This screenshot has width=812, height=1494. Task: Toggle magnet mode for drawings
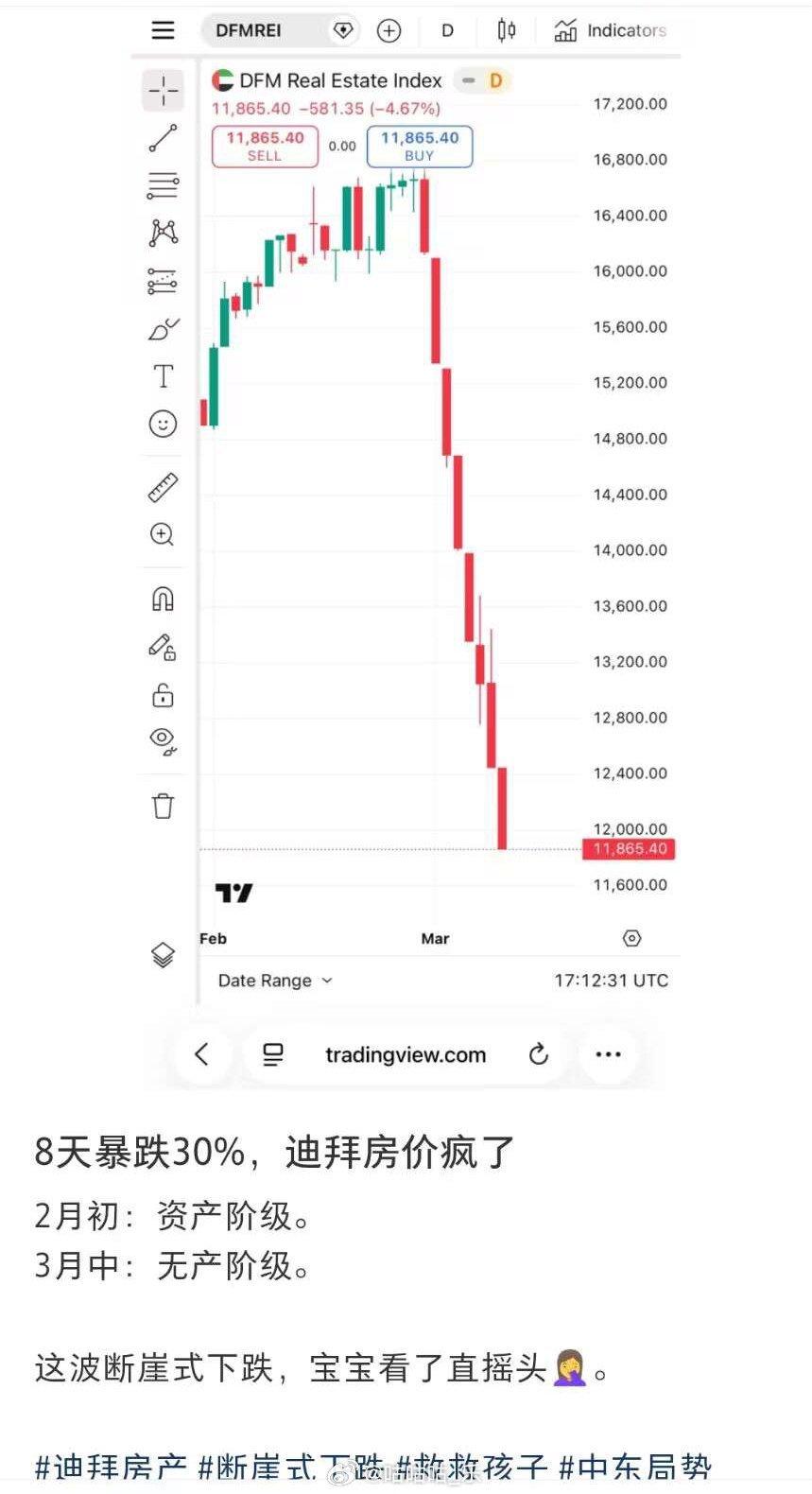click(163, 598)
